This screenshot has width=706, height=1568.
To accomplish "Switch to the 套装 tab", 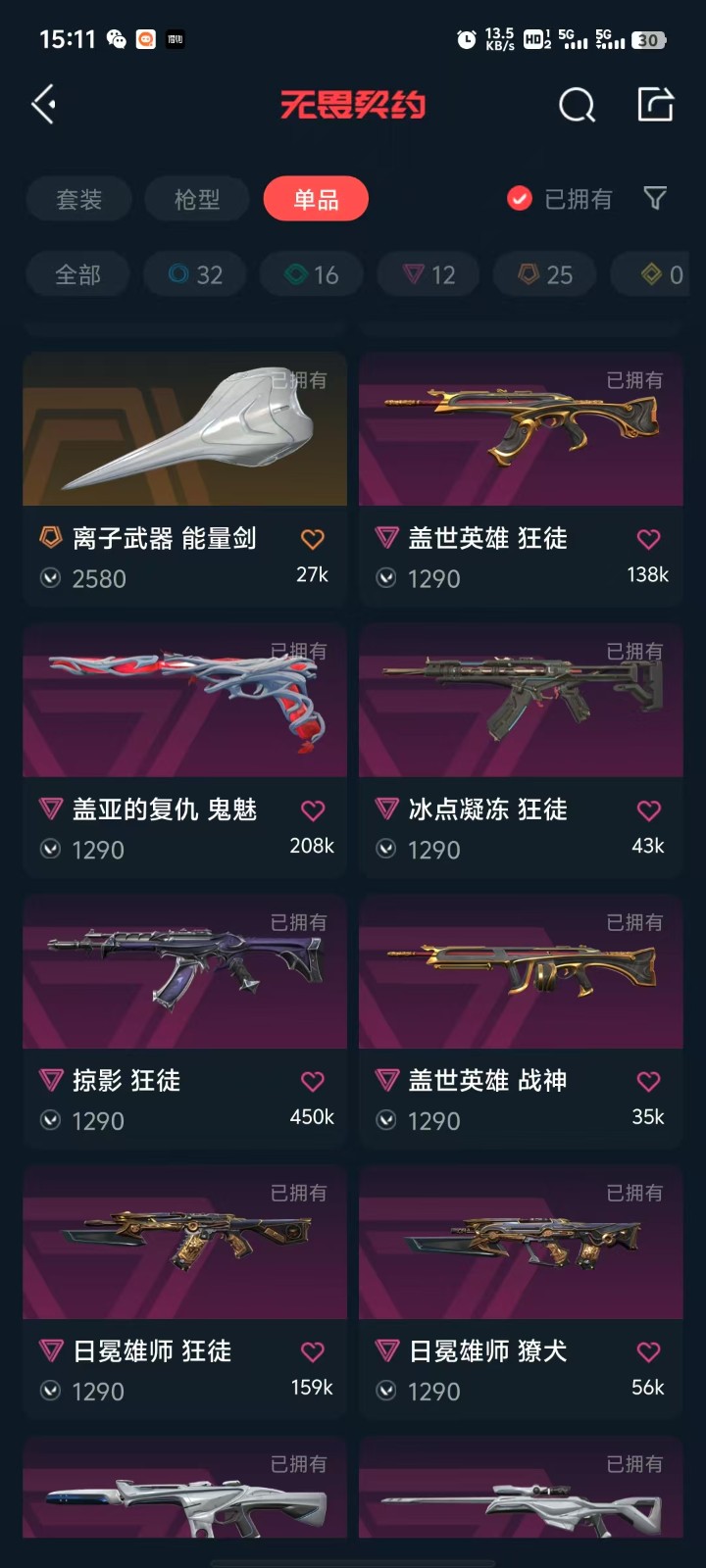I will click(78, 199).
